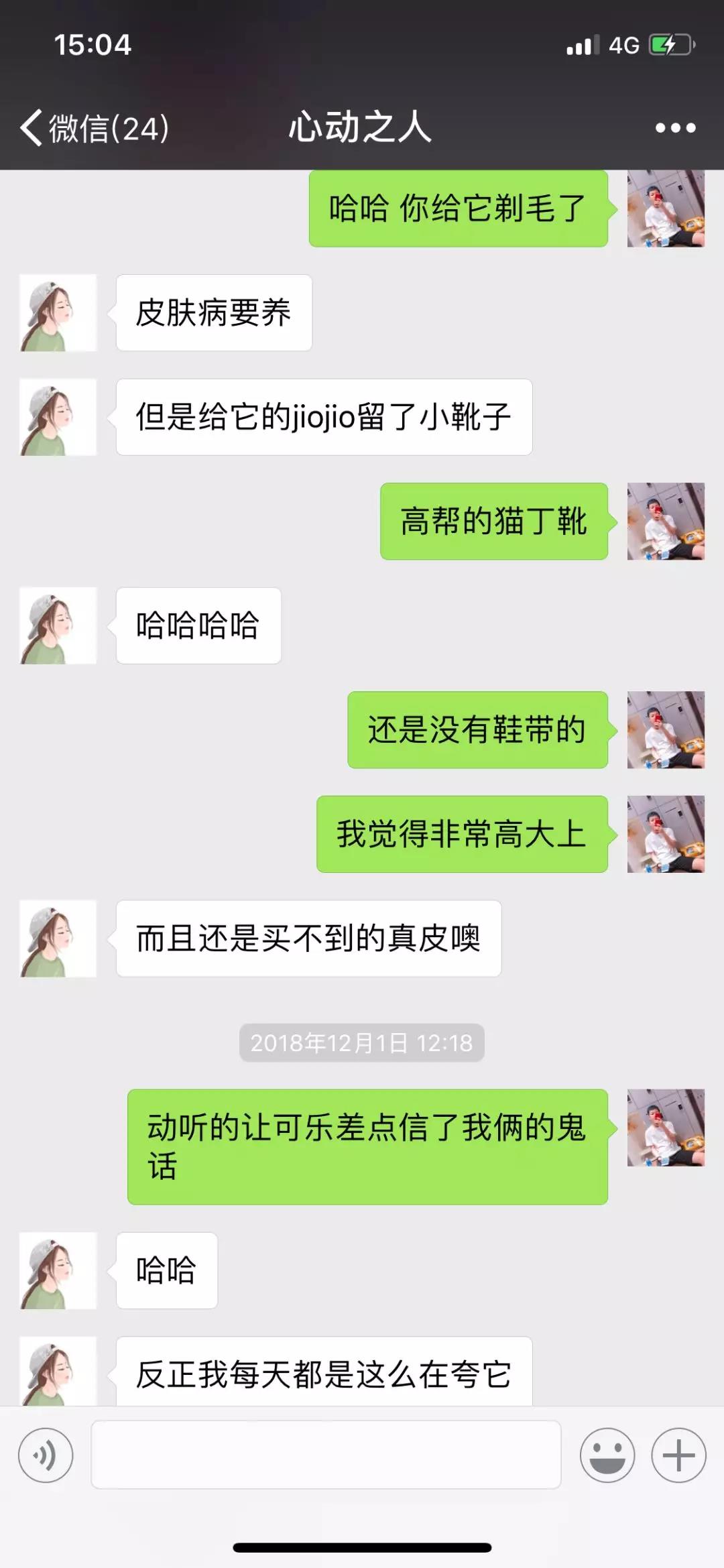The height and width of the screenshot is (1568, 724).
Task: Switch to voice message input
Action: tap(46, 1455)
